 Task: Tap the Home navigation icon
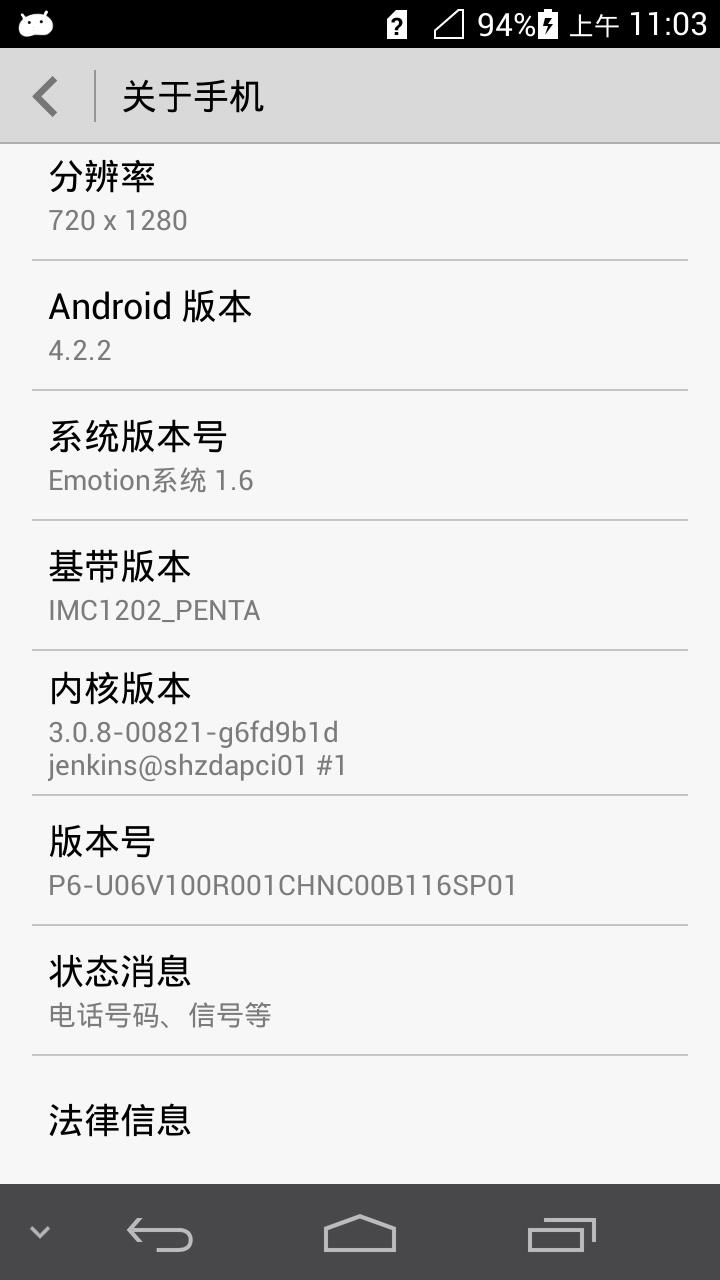[359, 1232]
